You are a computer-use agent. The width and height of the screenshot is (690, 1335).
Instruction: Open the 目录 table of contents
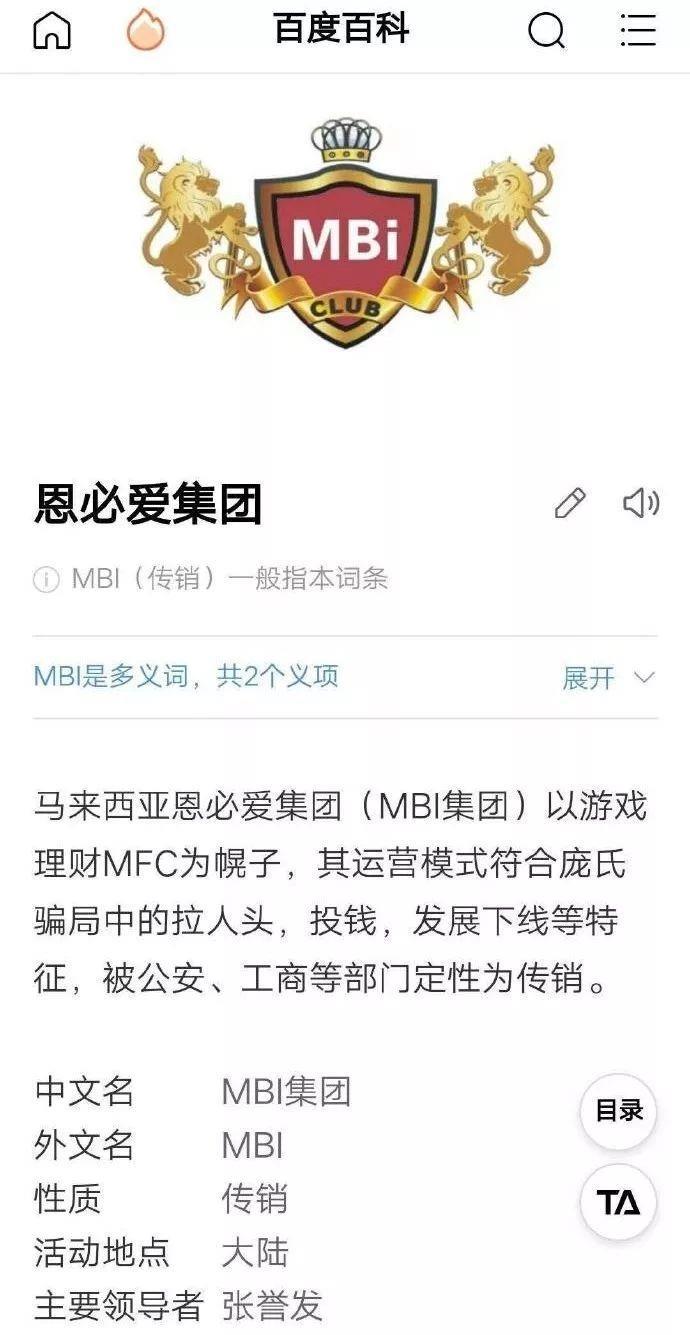(618, 1111)
